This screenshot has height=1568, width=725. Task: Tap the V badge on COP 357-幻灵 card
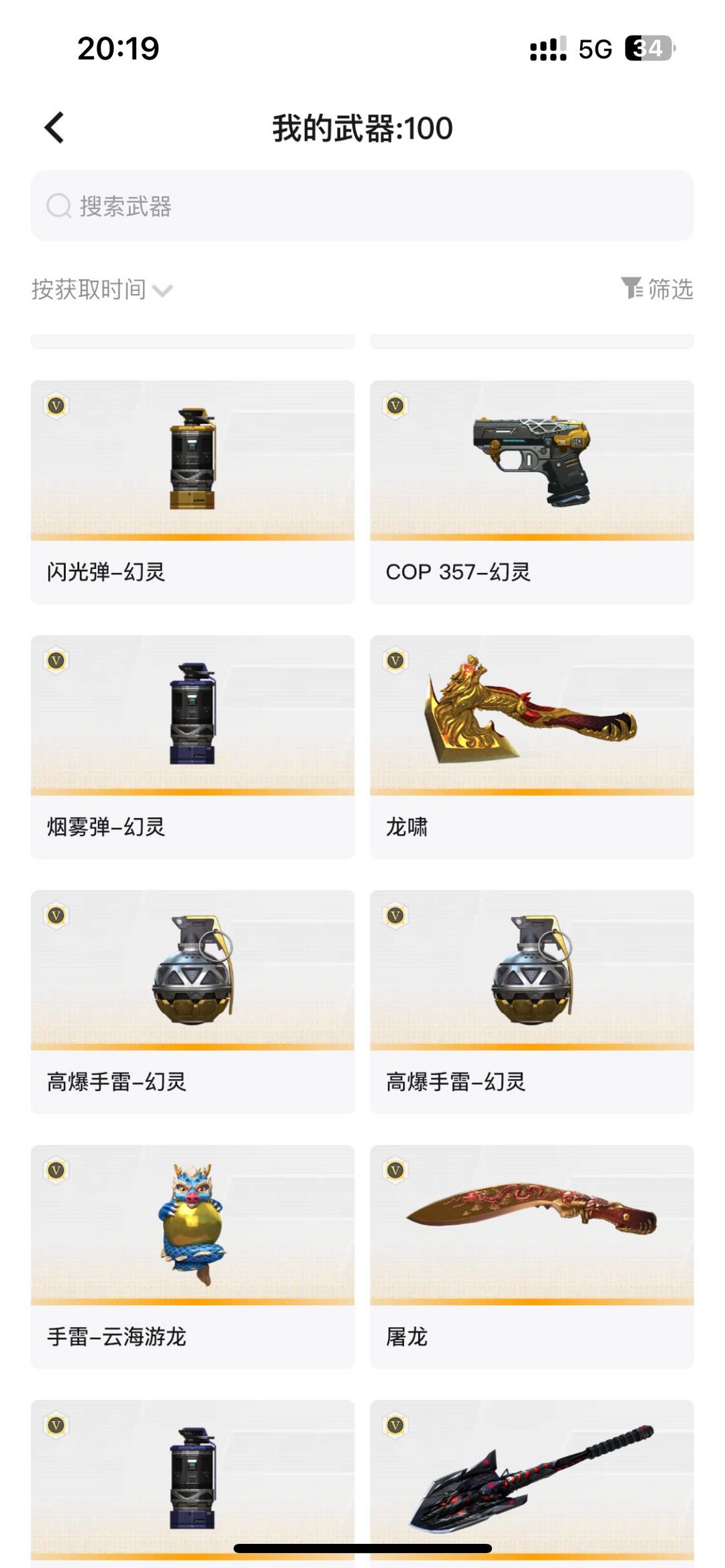pos(394,405)
